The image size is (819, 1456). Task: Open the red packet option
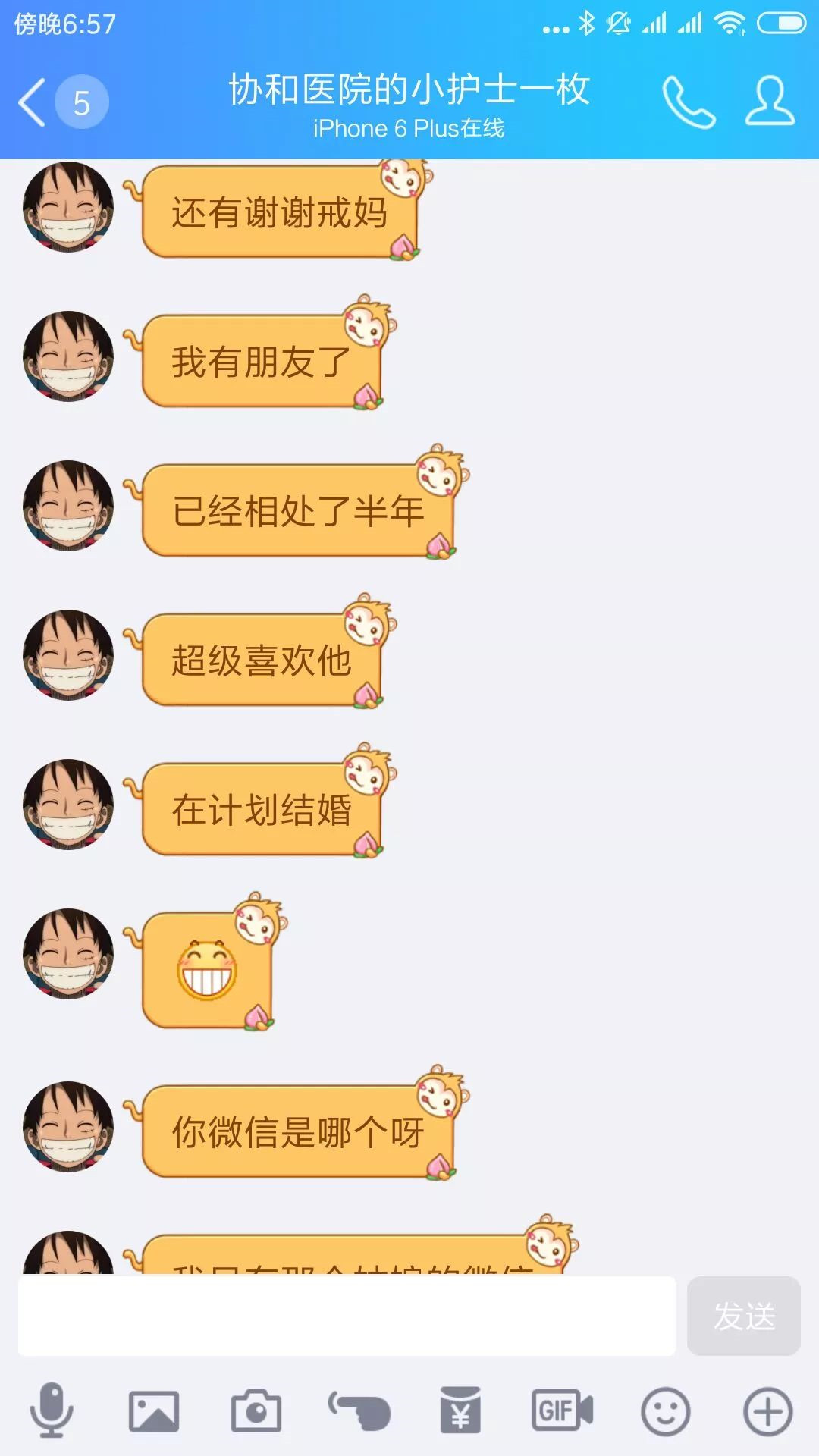tap(460, 1411)
